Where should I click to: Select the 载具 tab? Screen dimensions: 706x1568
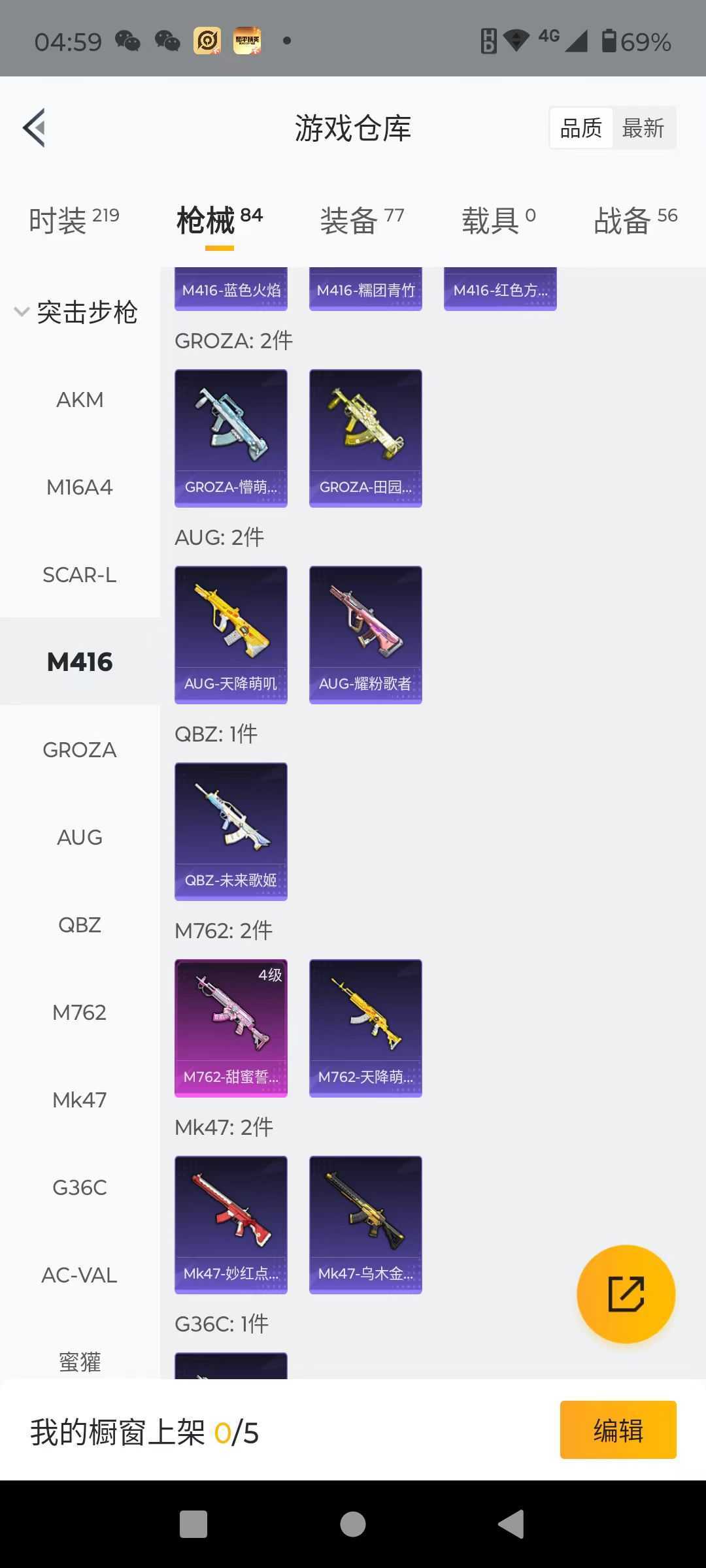[499, 220]
